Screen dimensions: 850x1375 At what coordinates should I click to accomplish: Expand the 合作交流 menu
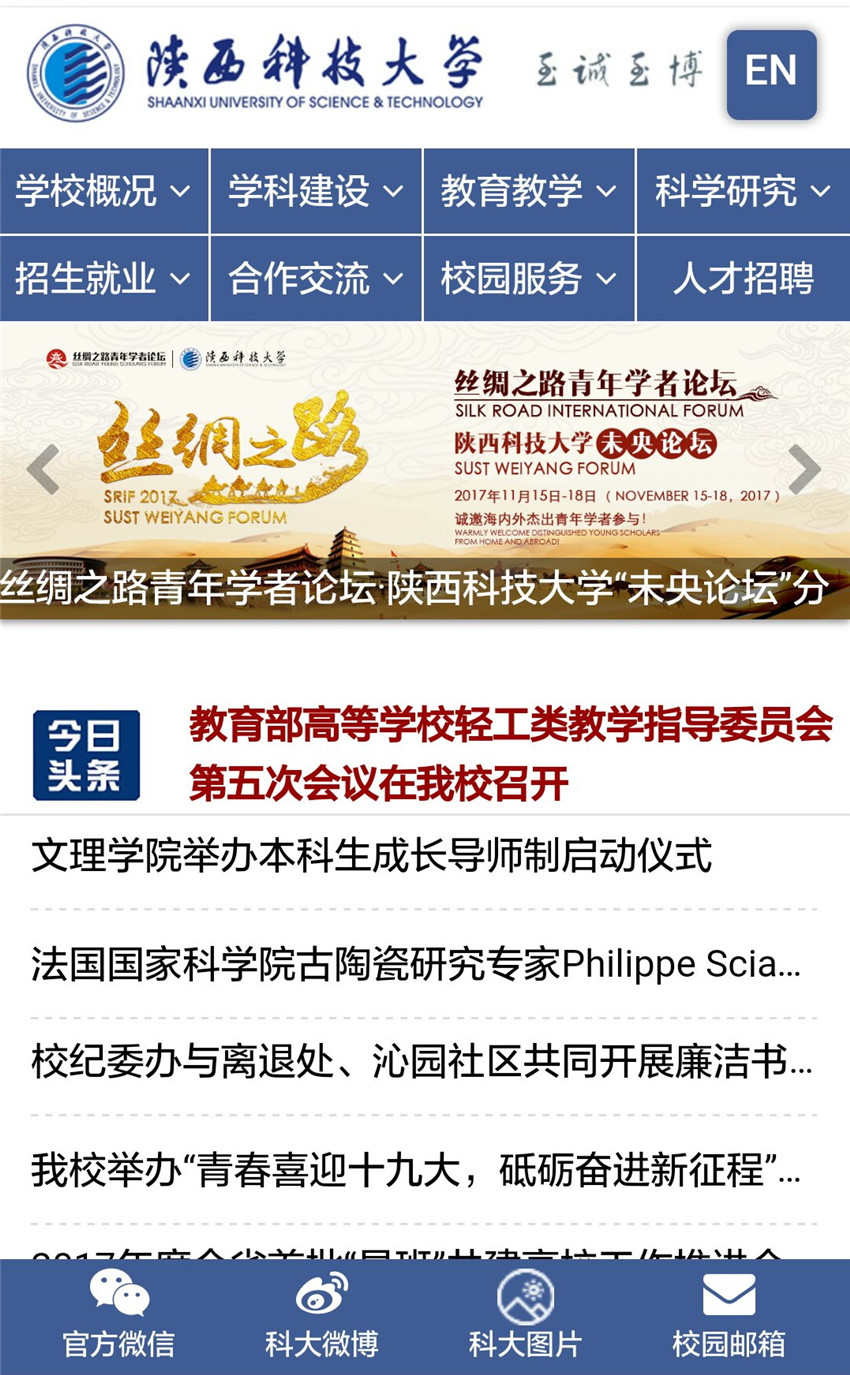(x=316, y=279)
